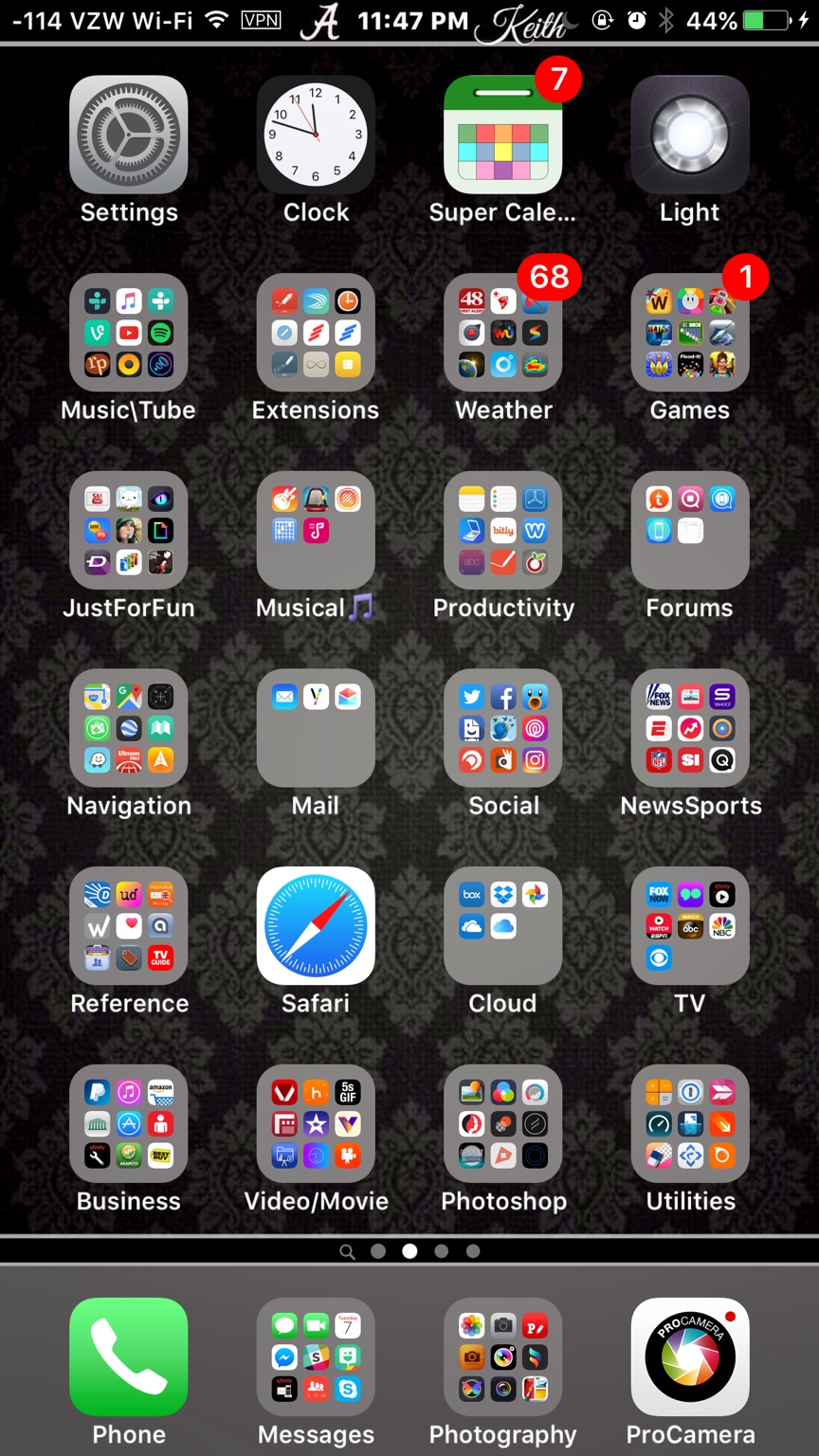Screen dimensions: 819x1456
Task: Open the Productivity folder
Action: [502, 530]
